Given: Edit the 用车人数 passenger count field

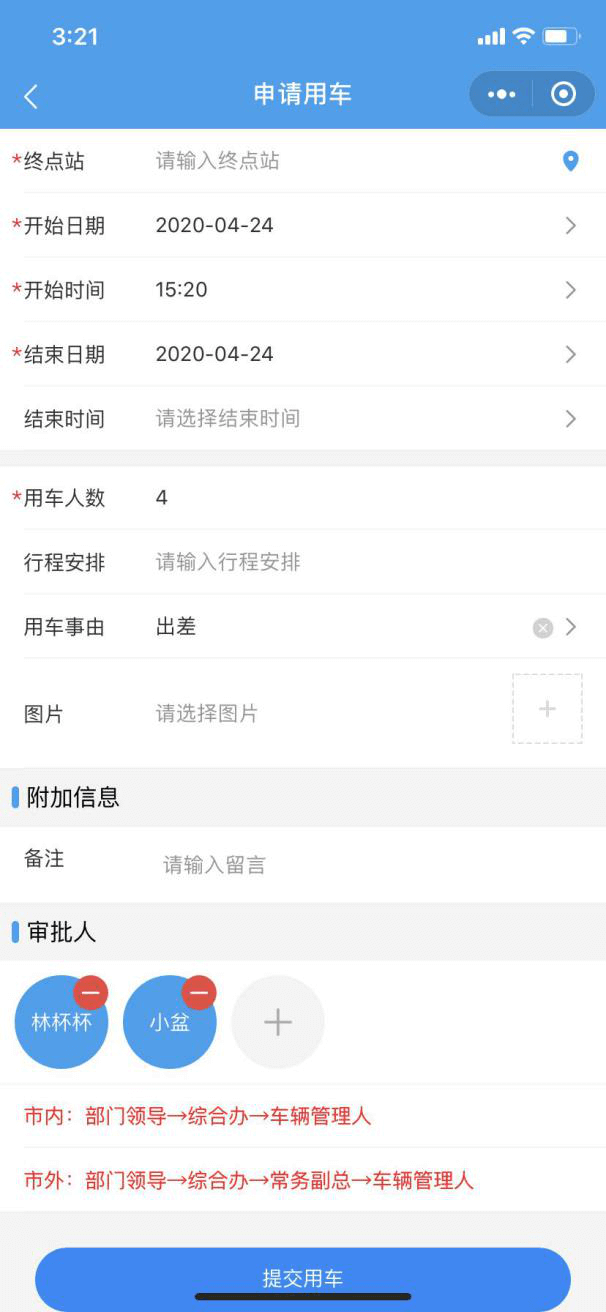Looking at the screenshot, I should (360, 498).
